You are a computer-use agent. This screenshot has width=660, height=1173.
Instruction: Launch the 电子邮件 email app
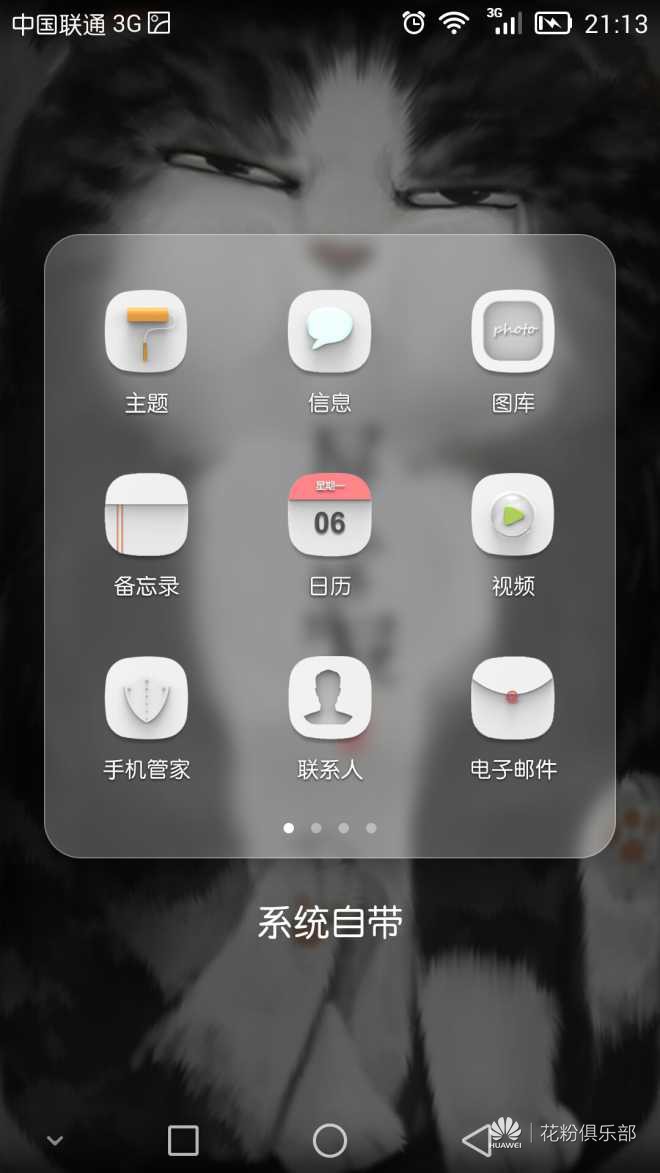pyautogui.click(x=512, y=698)
